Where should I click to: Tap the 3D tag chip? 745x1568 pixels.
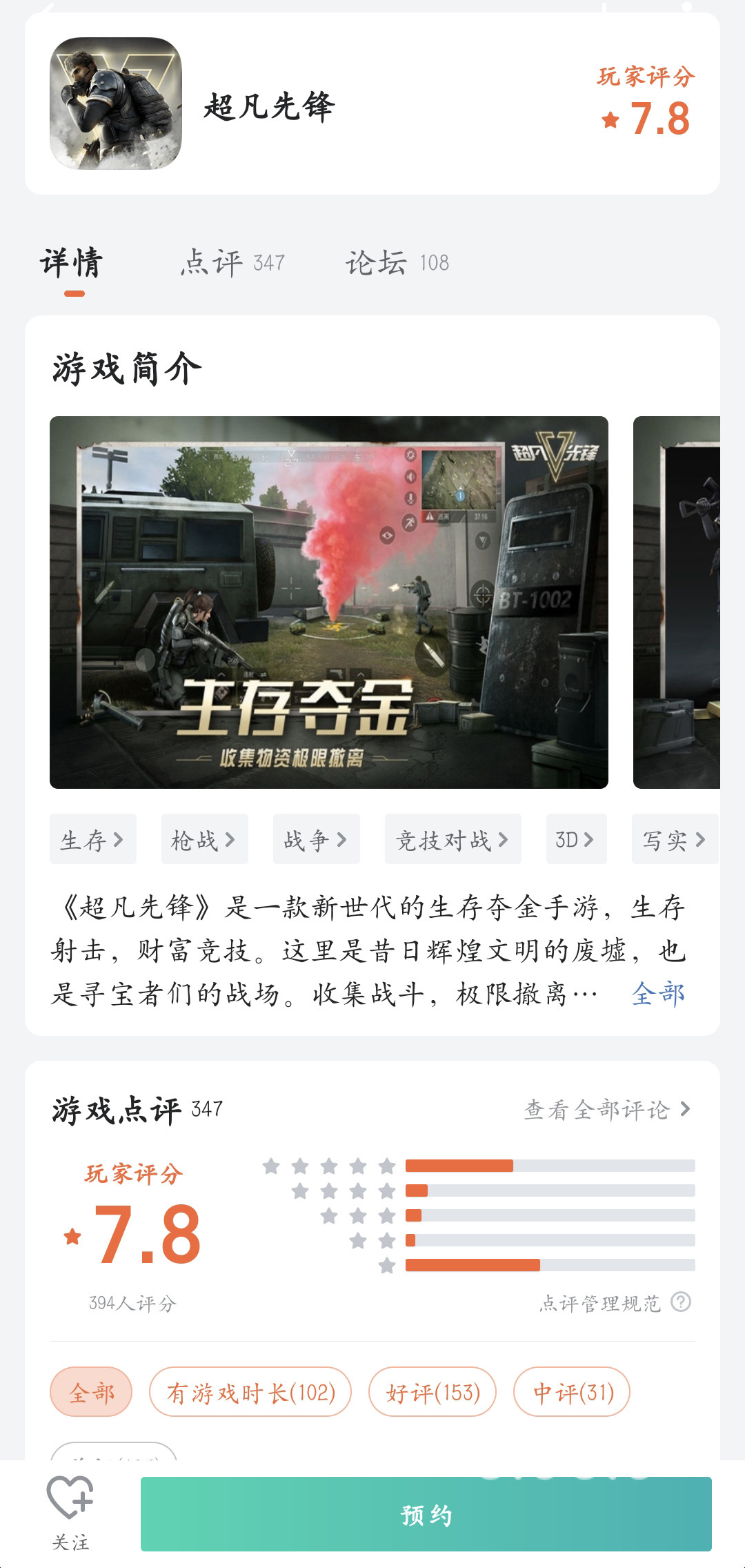click(x=576, y=839)
